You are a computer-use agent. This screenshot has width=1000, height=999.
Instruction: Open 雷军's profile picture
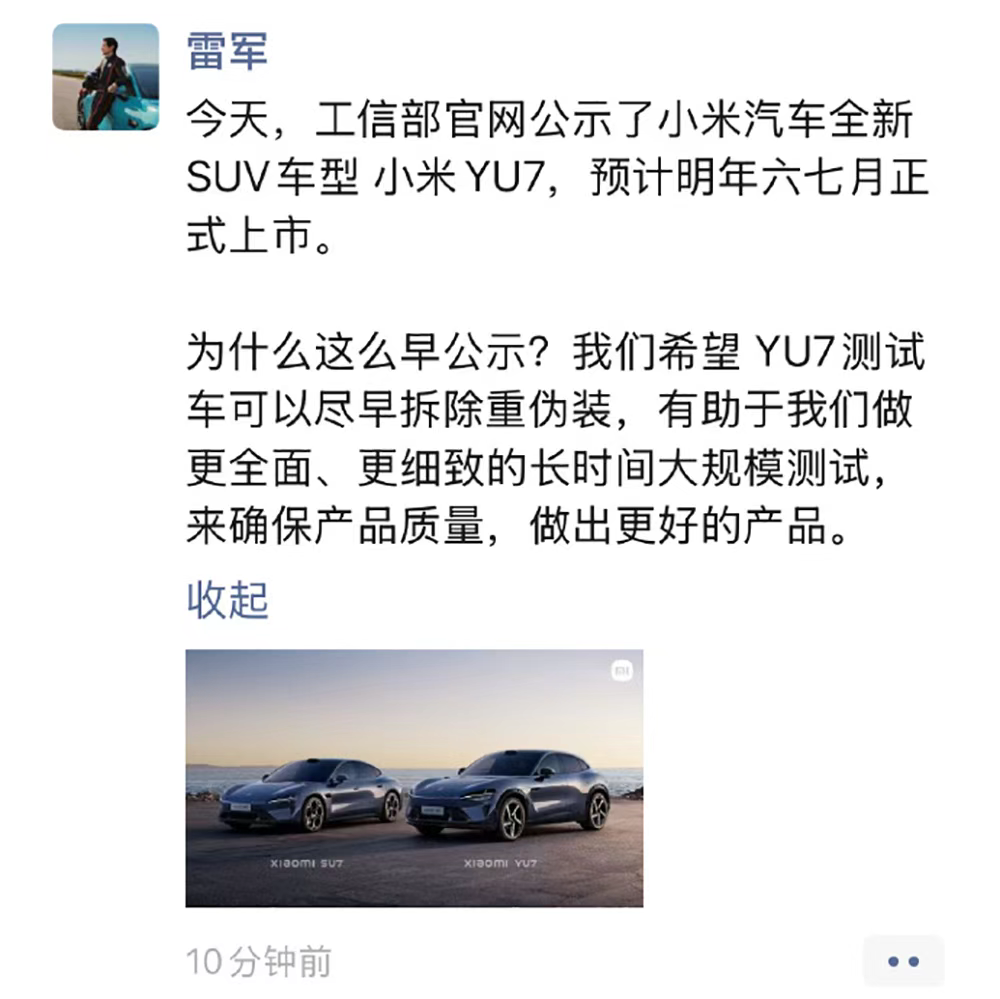tap(105, 77)
